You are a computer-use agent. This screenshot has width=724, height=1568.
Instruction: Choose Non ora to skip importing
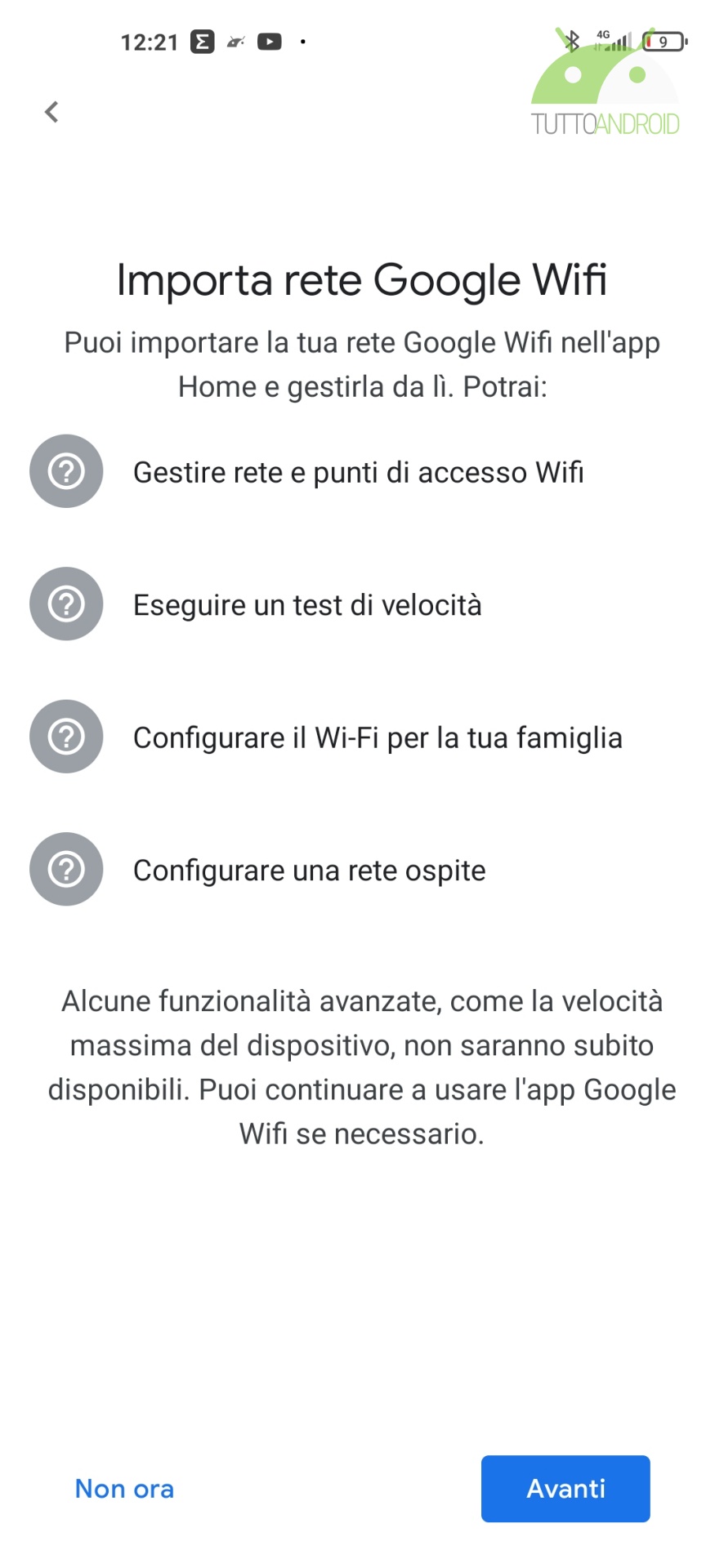pos(124,1489)
